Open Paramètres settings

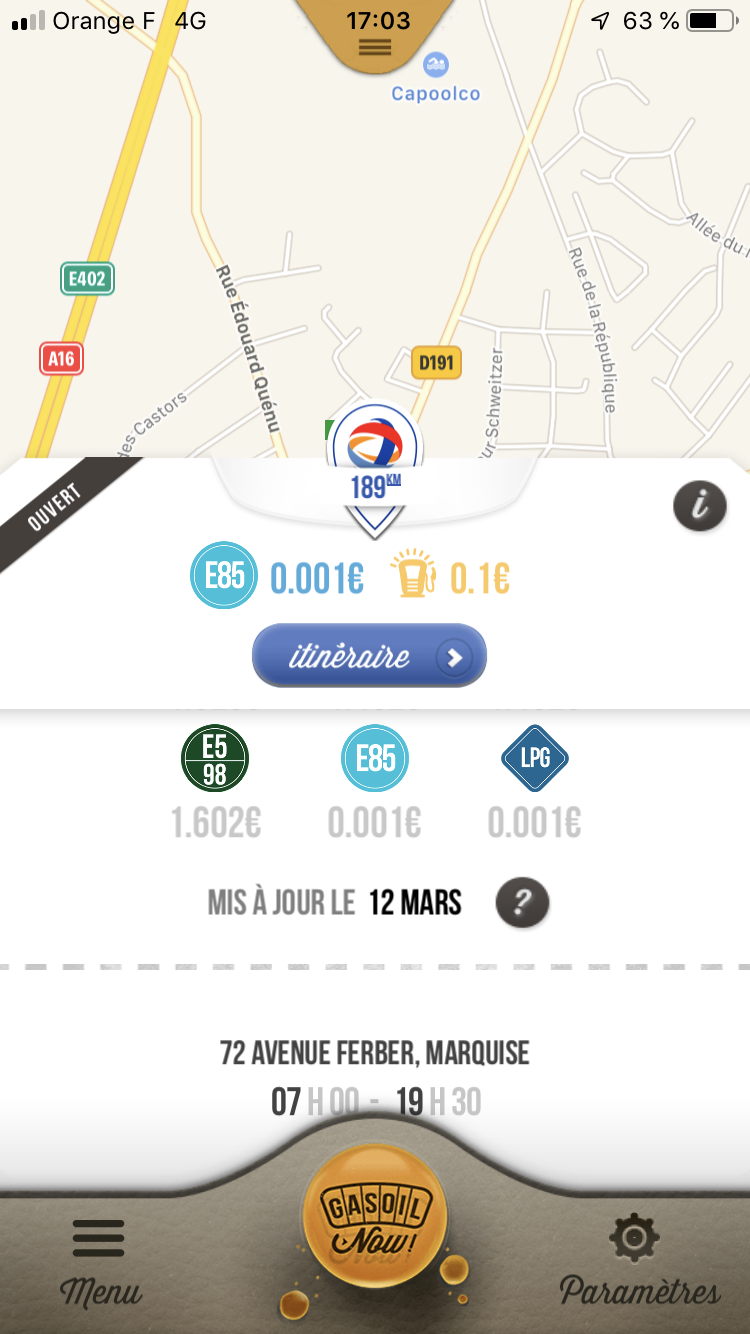639,1263
